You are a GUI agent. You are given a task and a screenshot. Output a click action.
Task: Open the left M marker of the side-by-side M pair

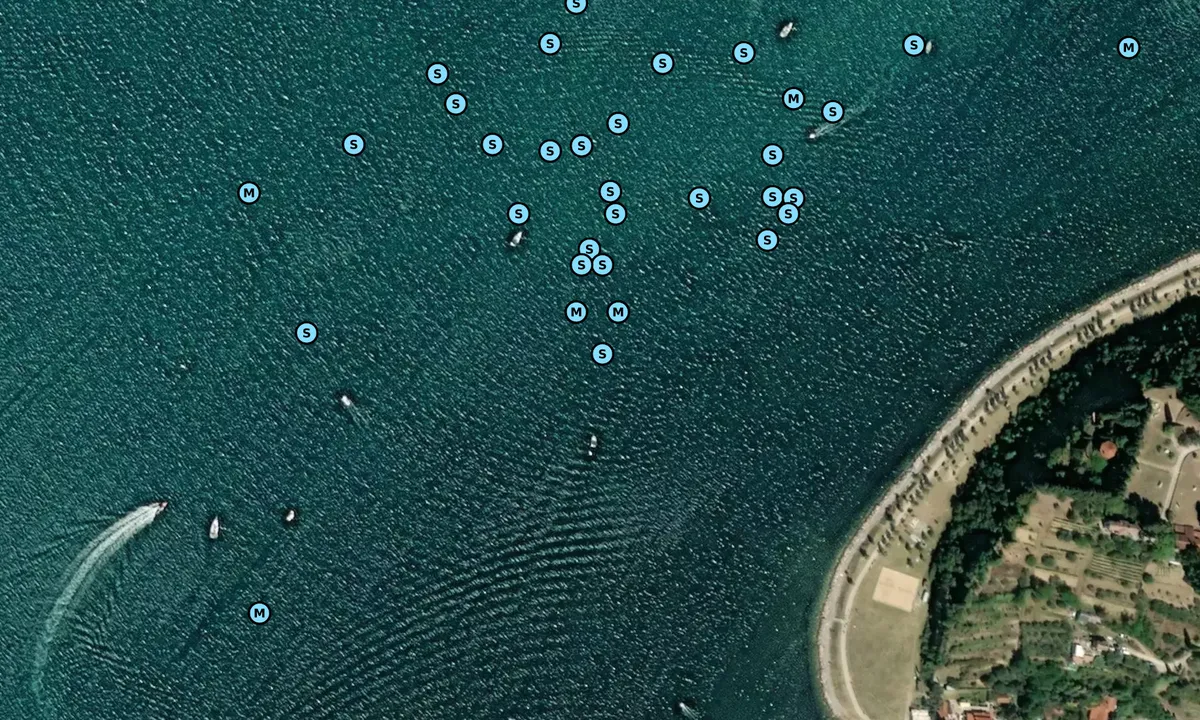[576, 312]
